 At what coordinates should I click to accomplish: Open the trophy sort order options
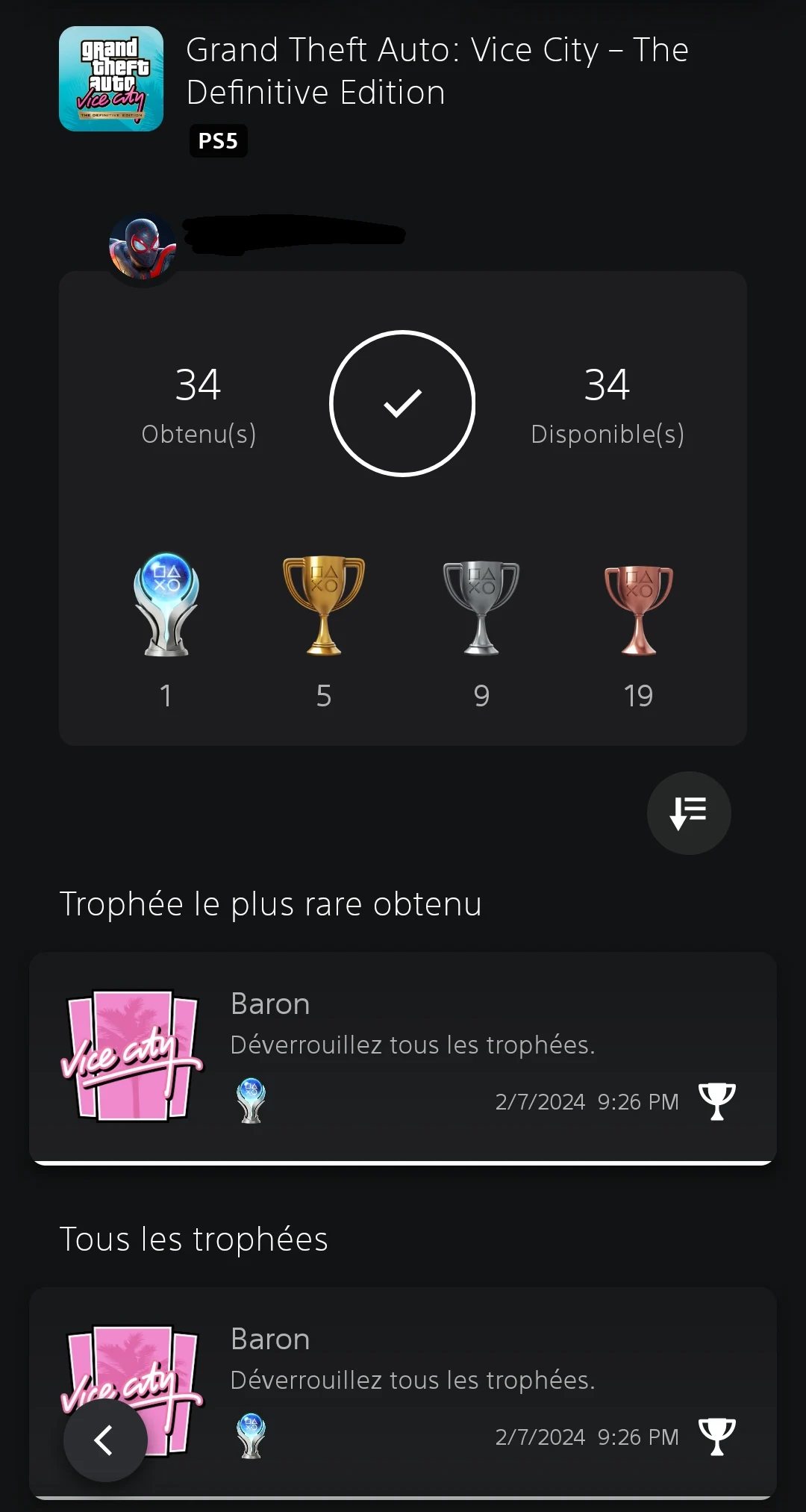[688, 814]
